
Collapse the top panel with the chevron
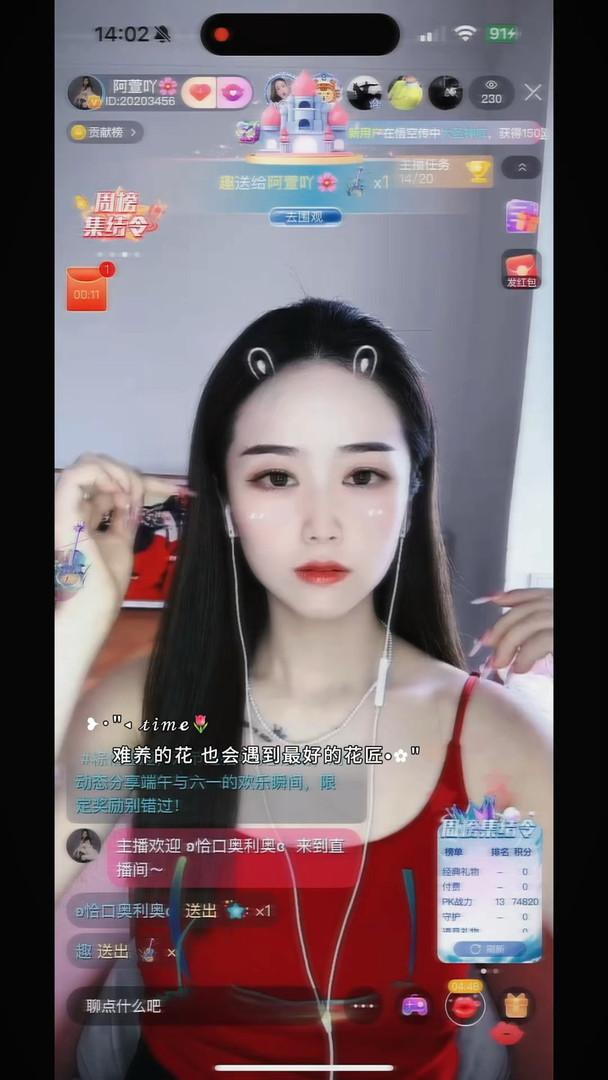click(521, 167)
